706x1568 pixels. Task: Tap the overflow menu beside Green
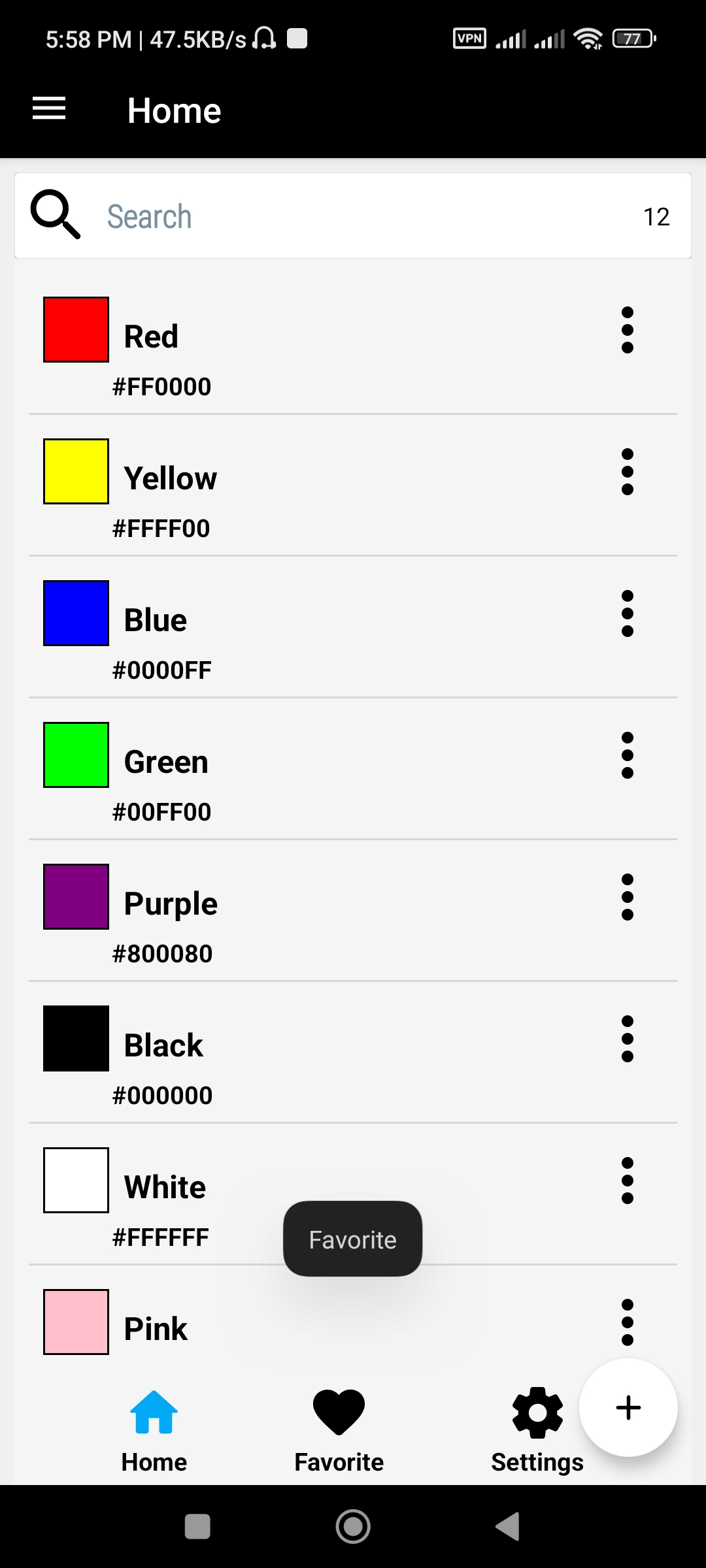click(x=628, y=755)
